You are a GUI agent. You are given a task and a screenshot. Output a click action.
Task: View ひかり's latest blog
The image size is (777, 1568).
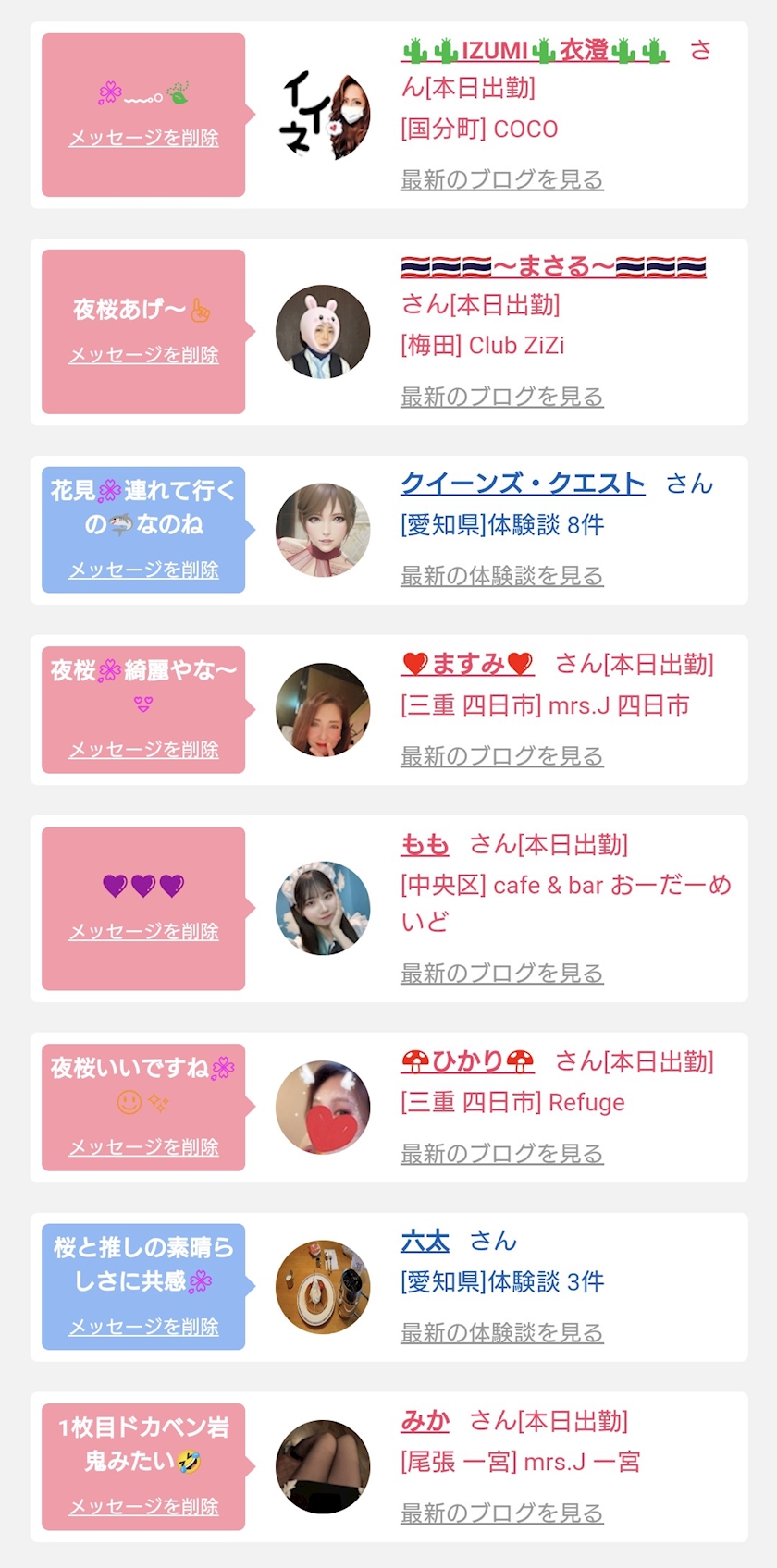(501, 1154)
